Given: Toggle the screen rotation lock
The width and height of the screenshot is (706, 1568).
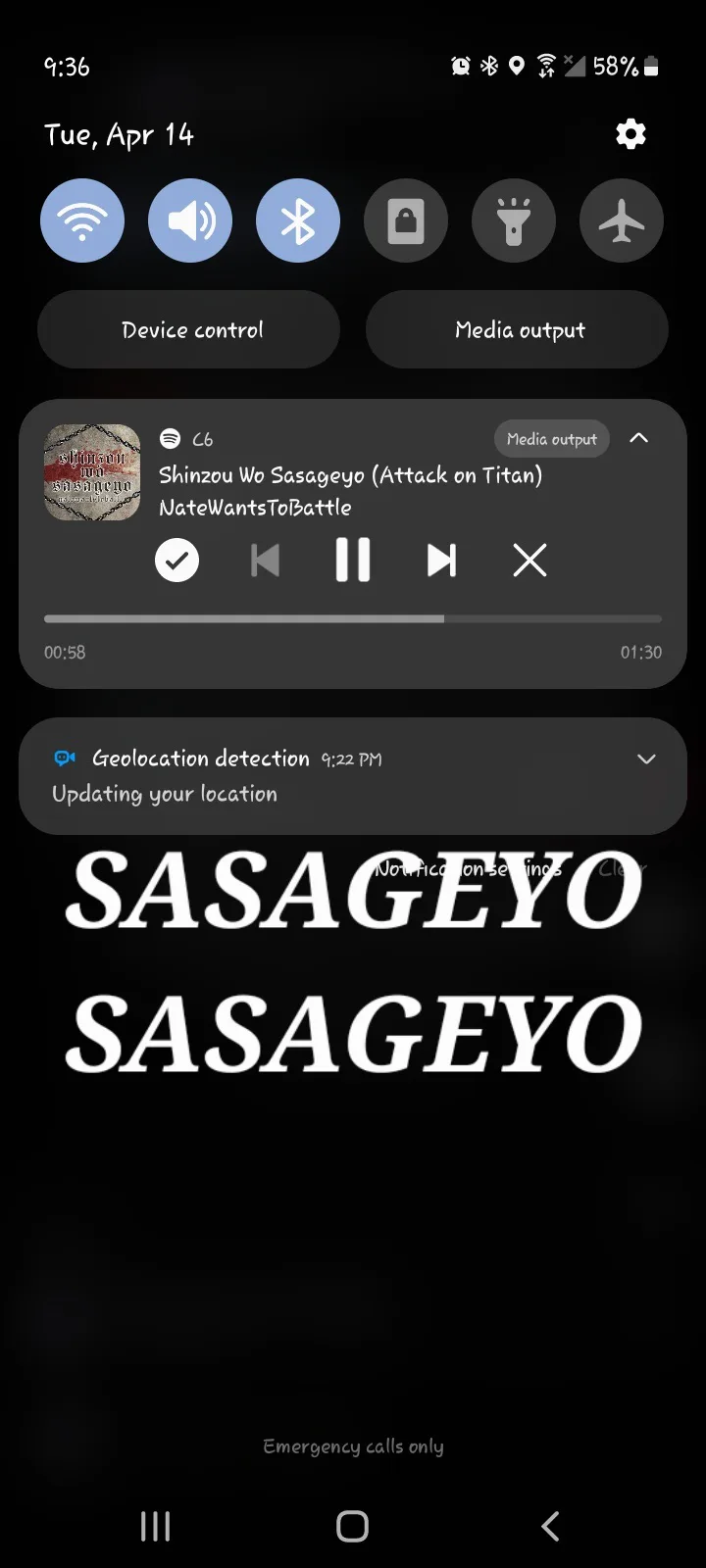Looking at the screenshot, I should click(x=406, y=220).
